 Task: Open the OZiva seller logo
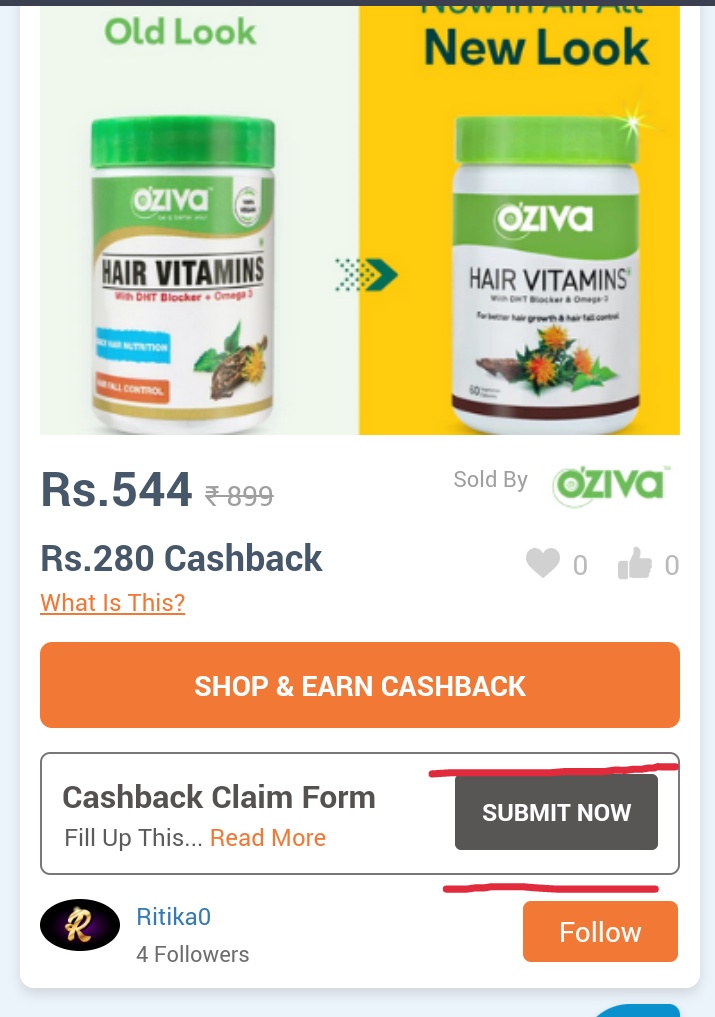click(610, 484)
